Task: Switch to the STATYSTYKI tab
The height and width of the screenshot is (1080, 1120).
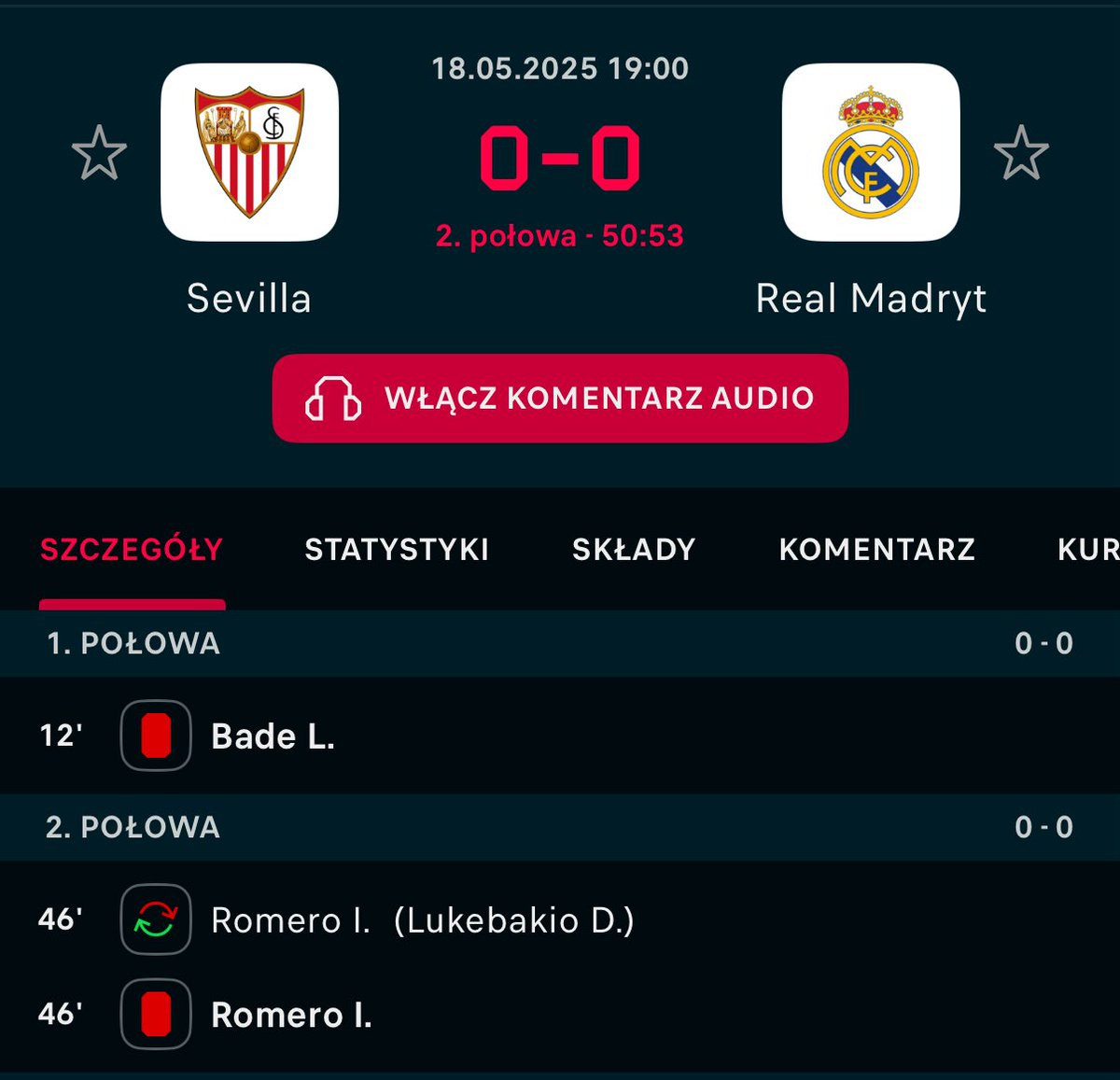Action: 397,549
